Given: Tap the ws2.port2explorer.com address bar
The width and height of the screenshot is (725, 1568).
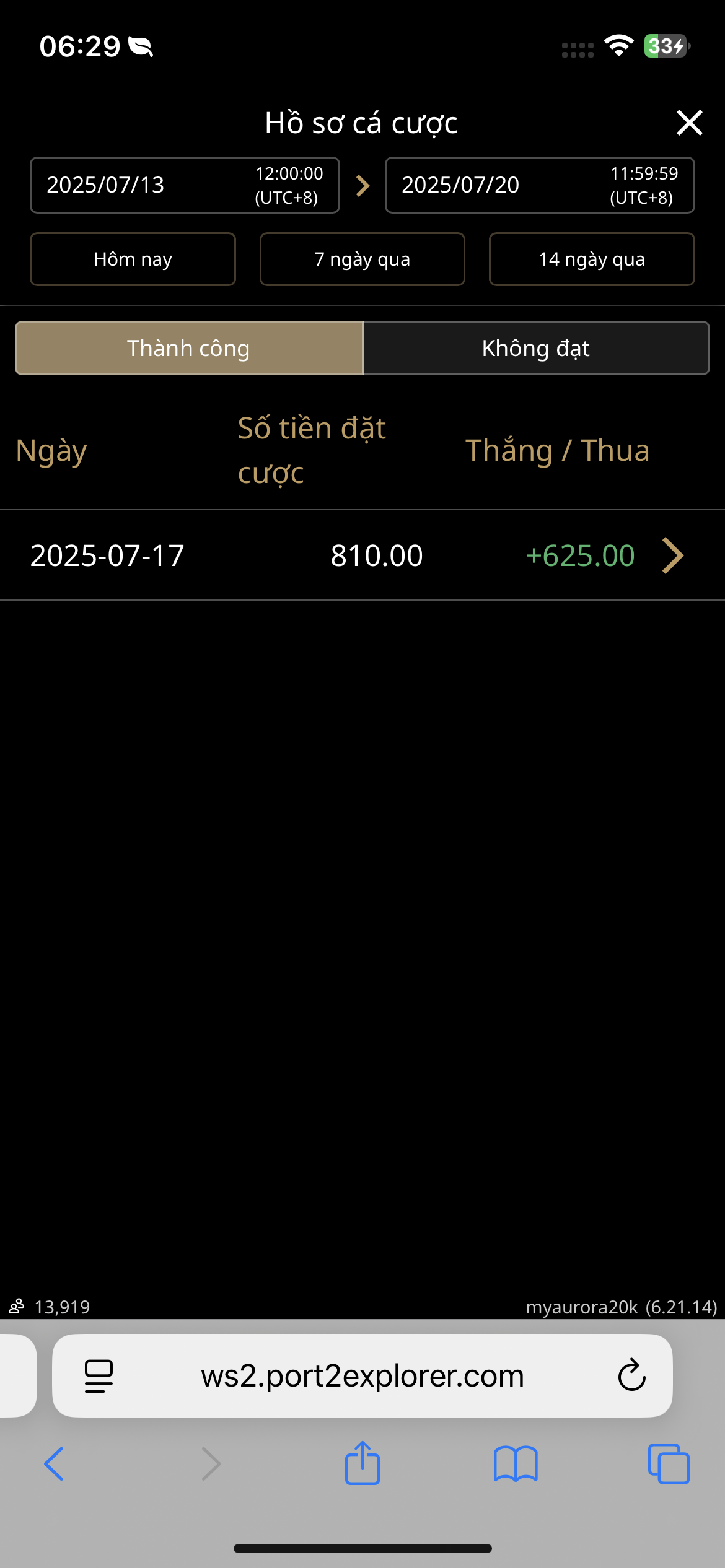Looking at the screenshot, I should point(362,1376).
